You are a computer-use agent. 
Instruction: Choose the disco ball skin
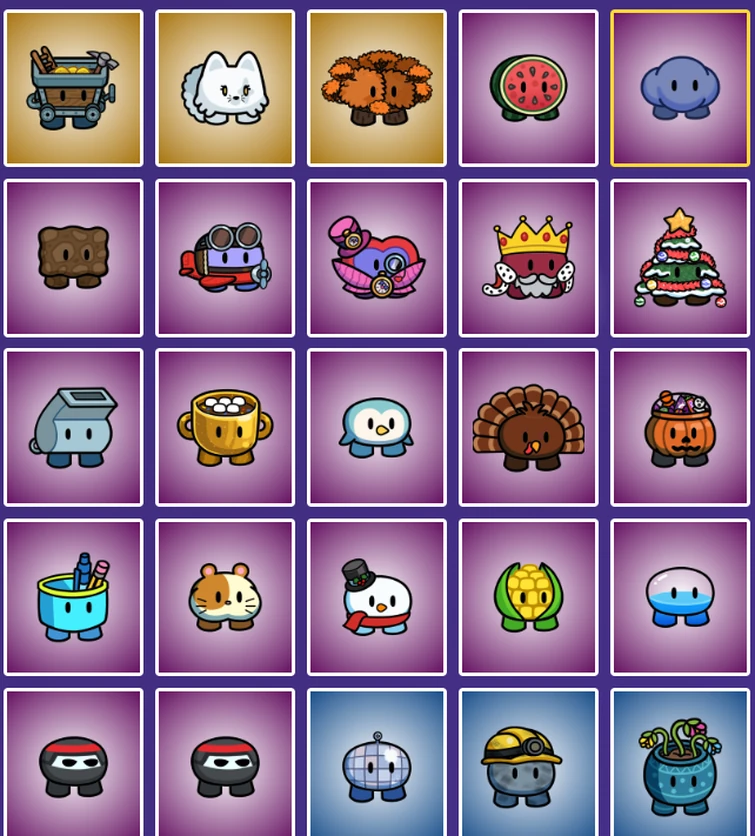point(376,766)
